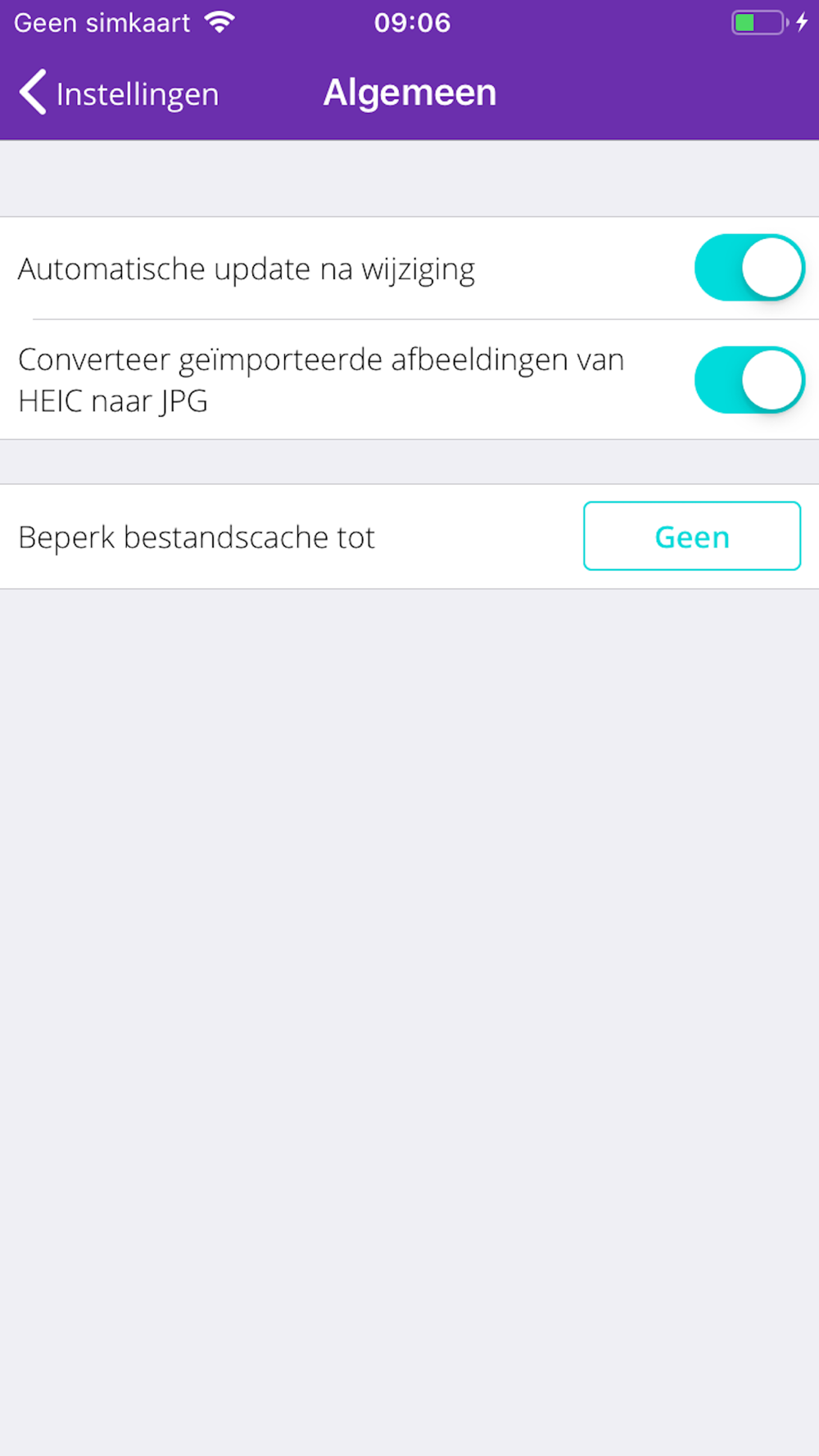Open the Geen cache limit picker

(x=691, y=536)
